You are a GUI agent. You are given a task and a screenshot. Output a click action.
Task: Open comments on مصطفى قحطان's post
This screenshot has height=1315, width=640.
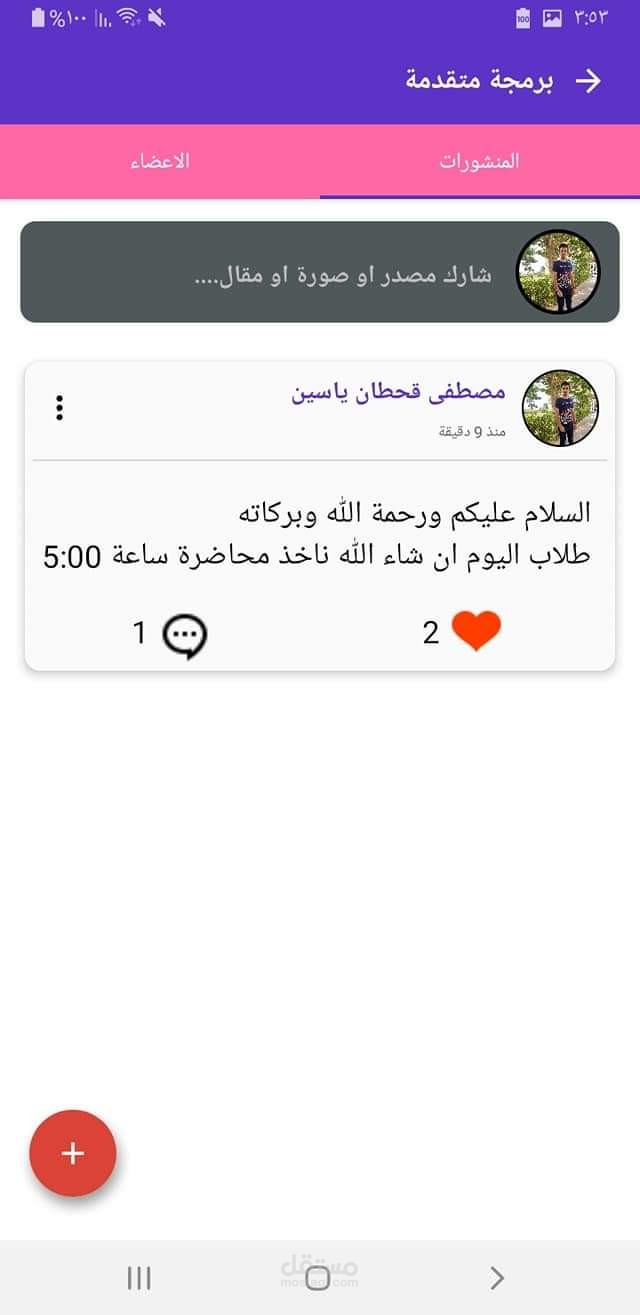coord(185,636)
